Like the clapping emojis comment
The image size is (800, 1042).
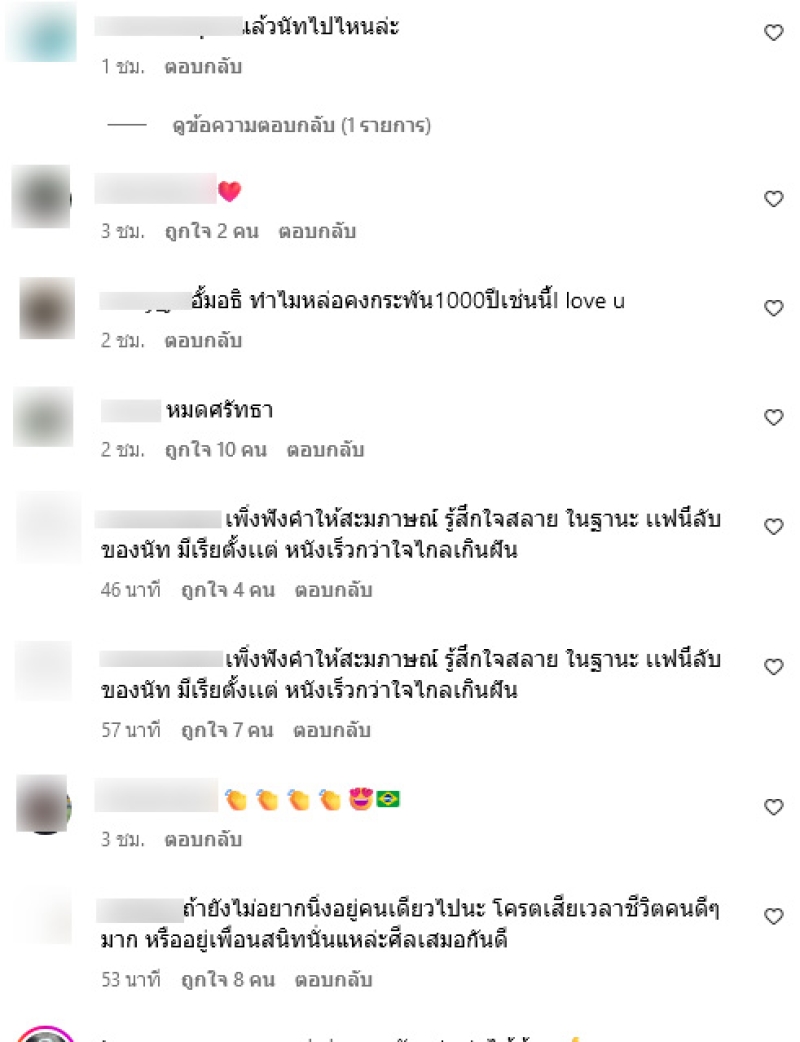(773, 806)
